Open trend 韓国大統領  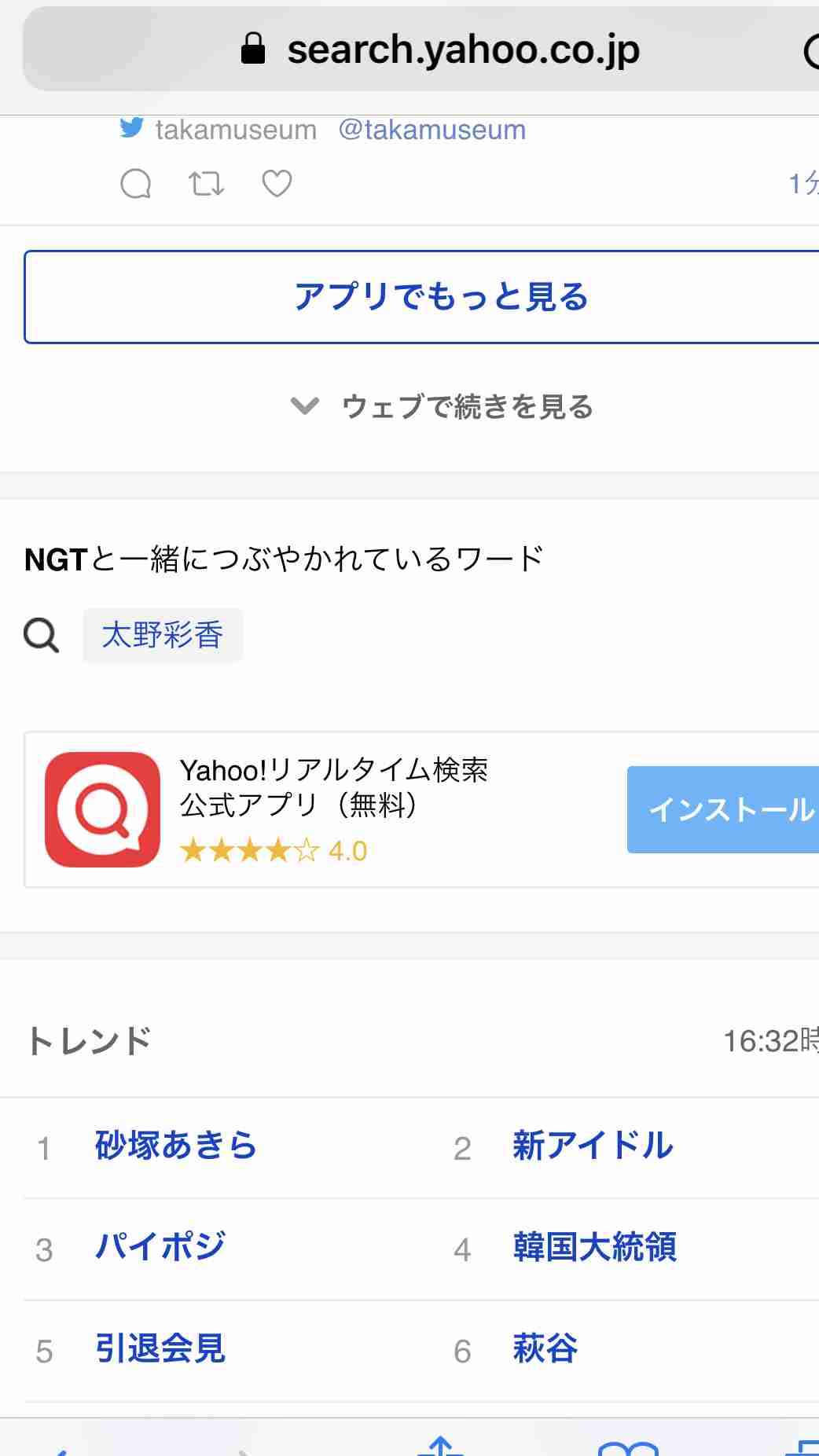(x=595, y=1247)
